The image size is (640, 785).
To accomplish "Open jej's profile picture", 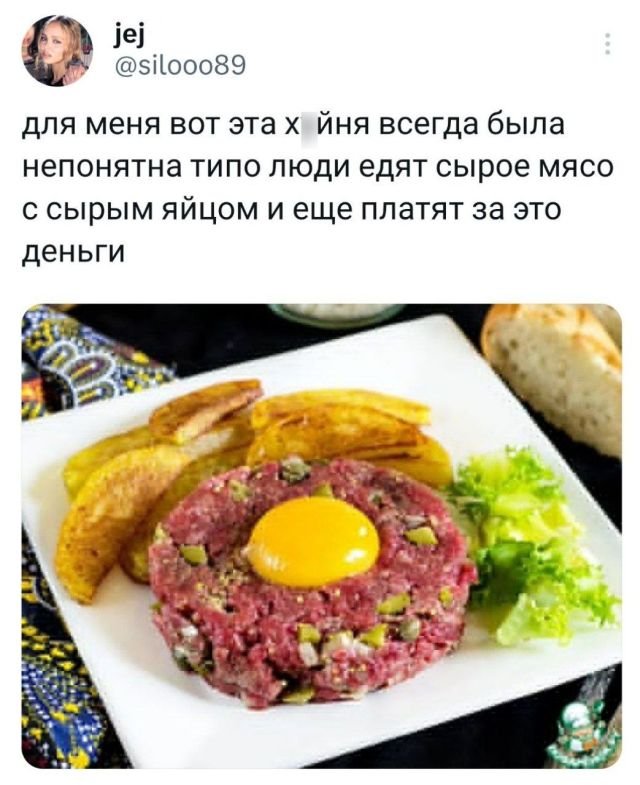I will 57,50.
